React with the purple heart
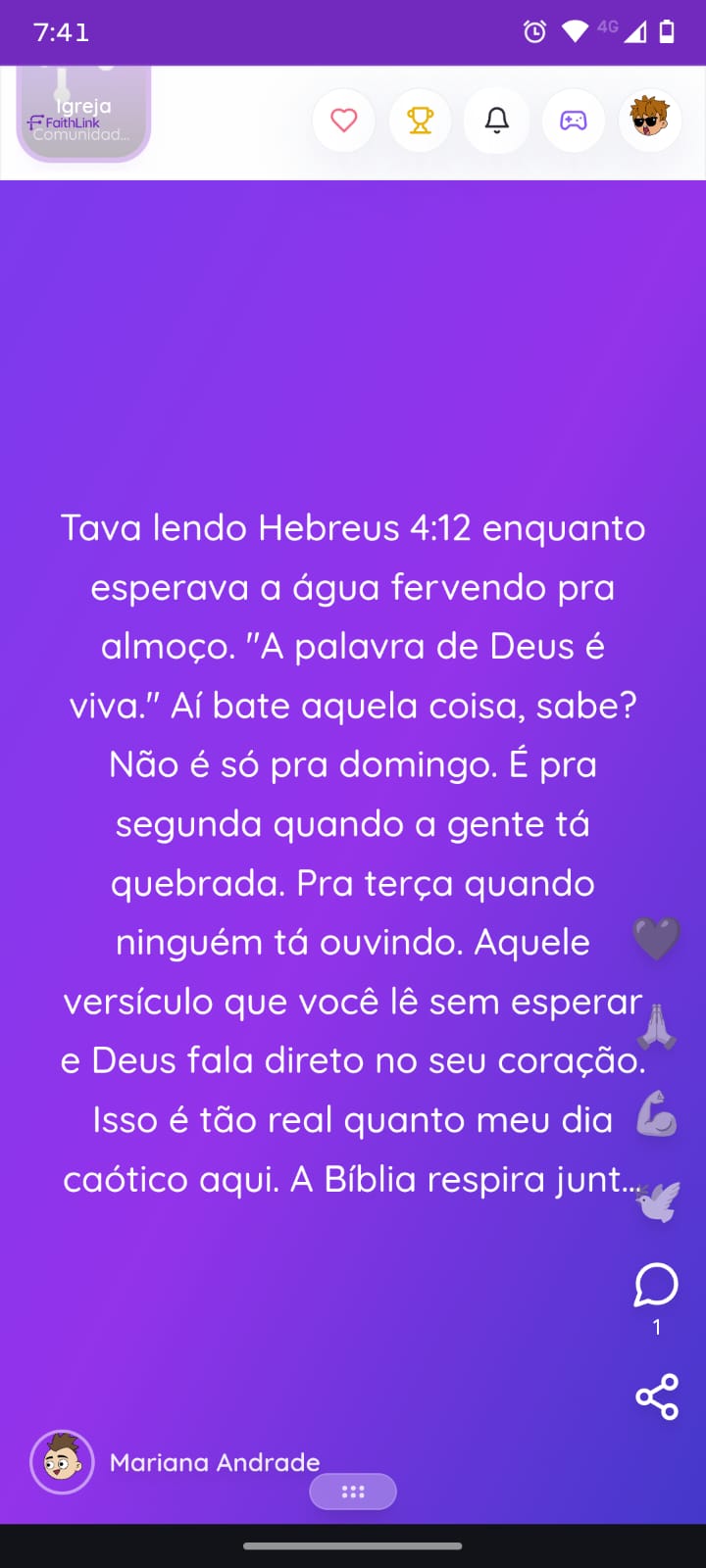The width and height of the screenshot is (706, 1568). pos(656,939)
